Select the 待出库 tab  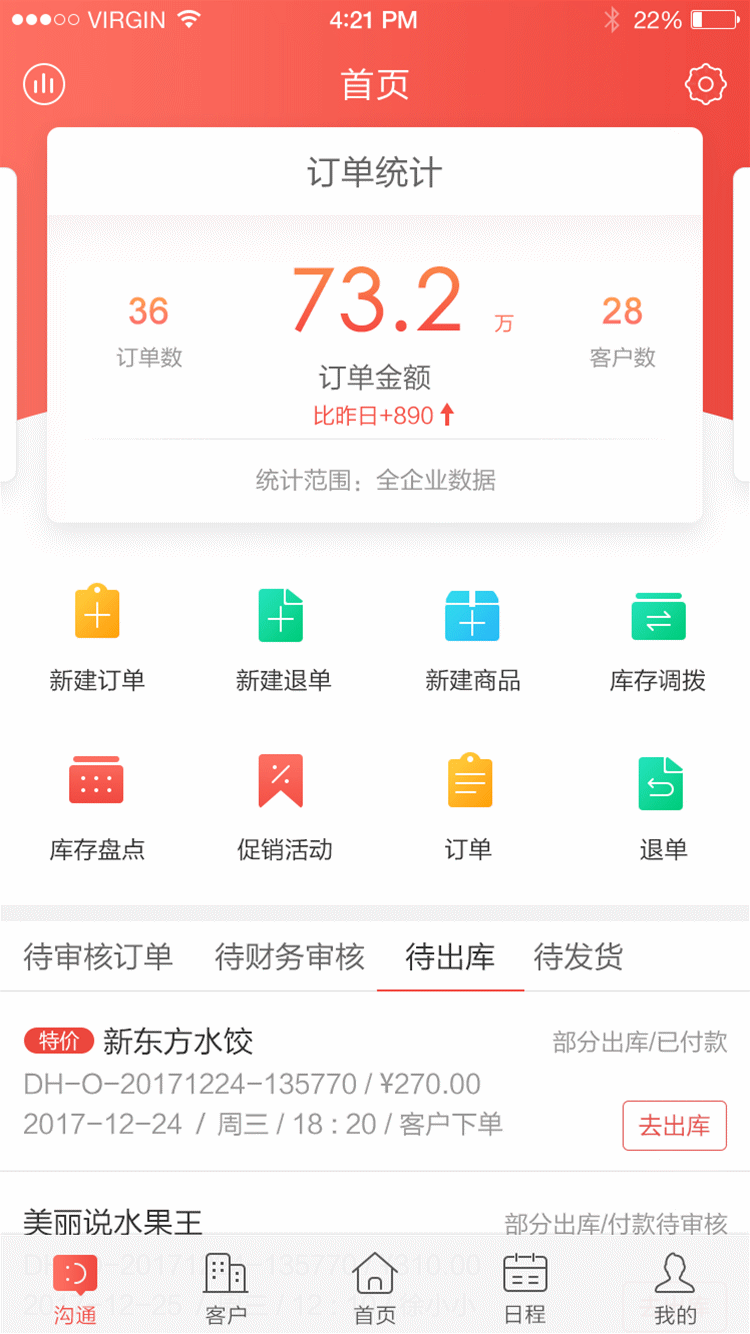click(450, 957)
